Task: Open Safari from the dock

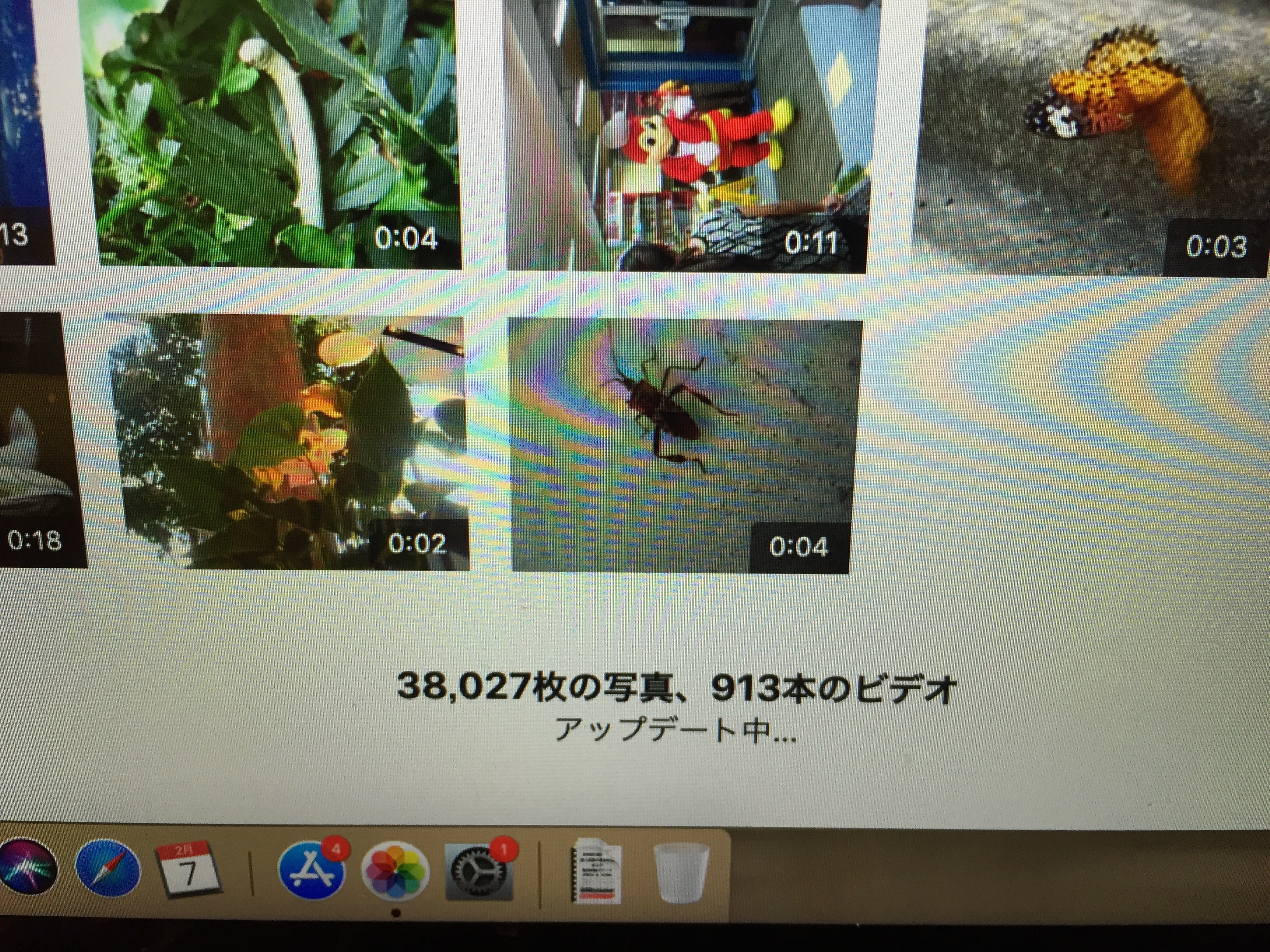Action: coord(107,868)
